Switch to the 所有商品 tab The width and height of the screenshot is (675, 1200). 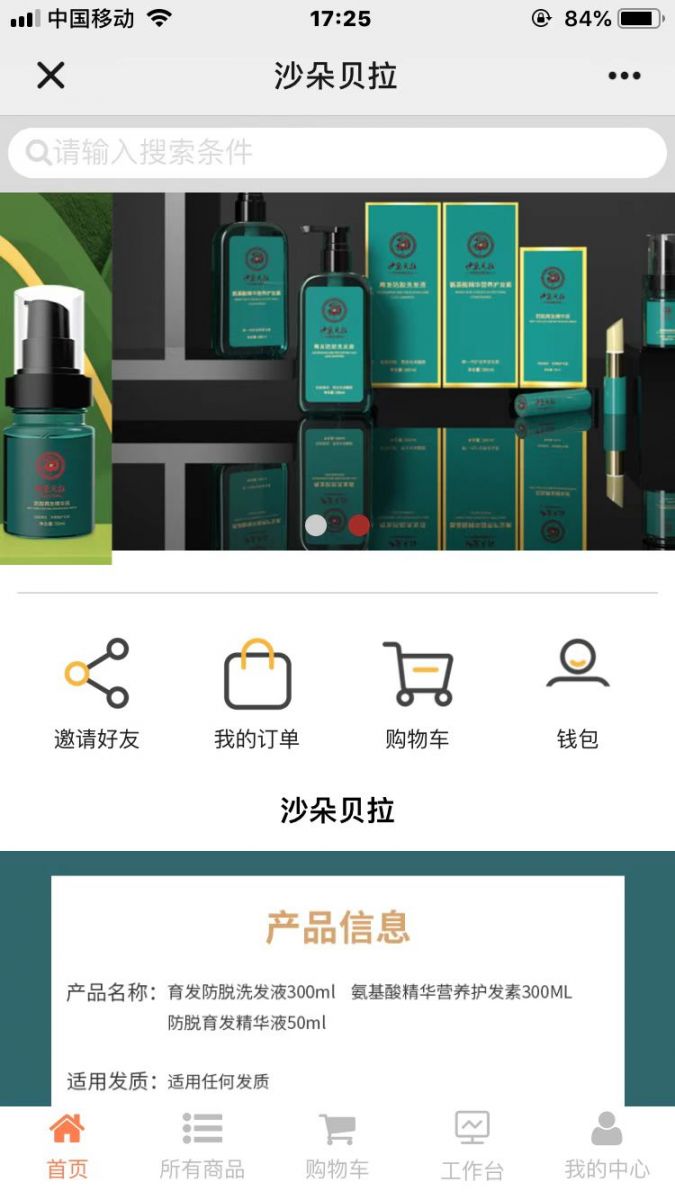click(202, 1148)
